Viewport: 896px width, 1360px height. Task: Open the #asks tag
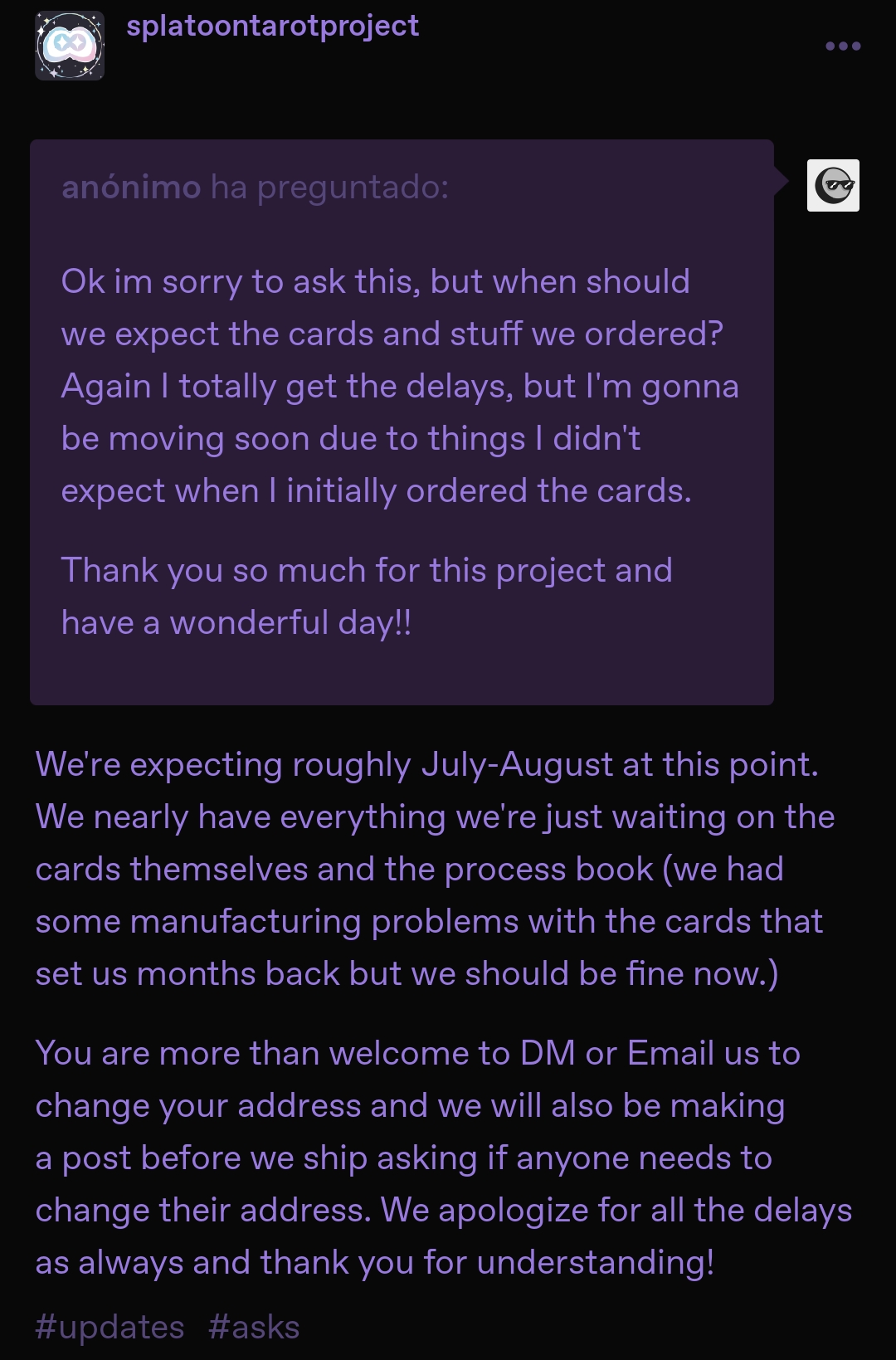[x=254, y=1327]
